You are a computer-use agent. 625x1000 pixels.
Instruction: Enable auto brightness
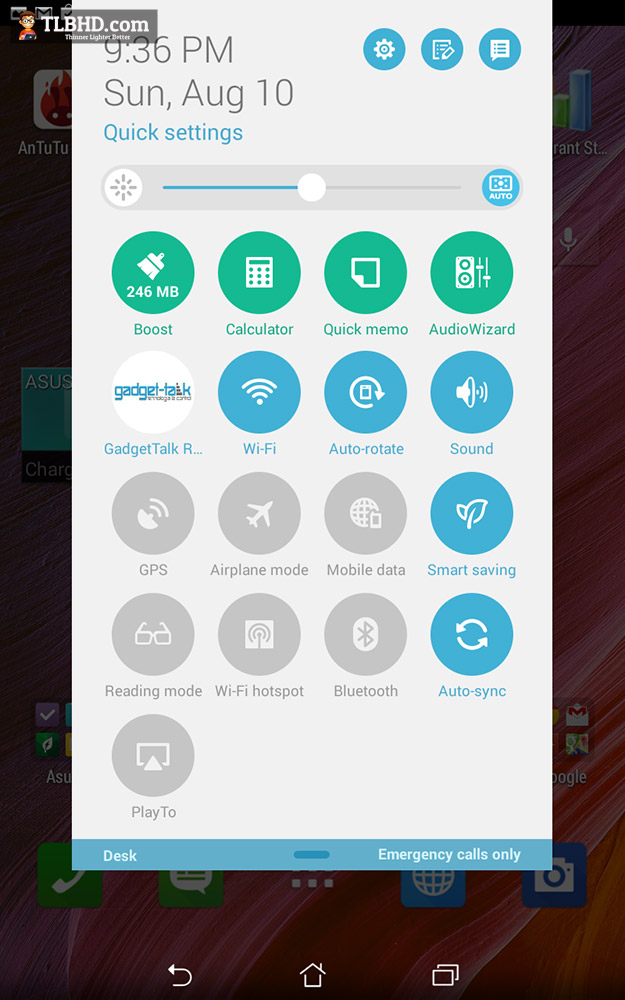tap(501, 188)
